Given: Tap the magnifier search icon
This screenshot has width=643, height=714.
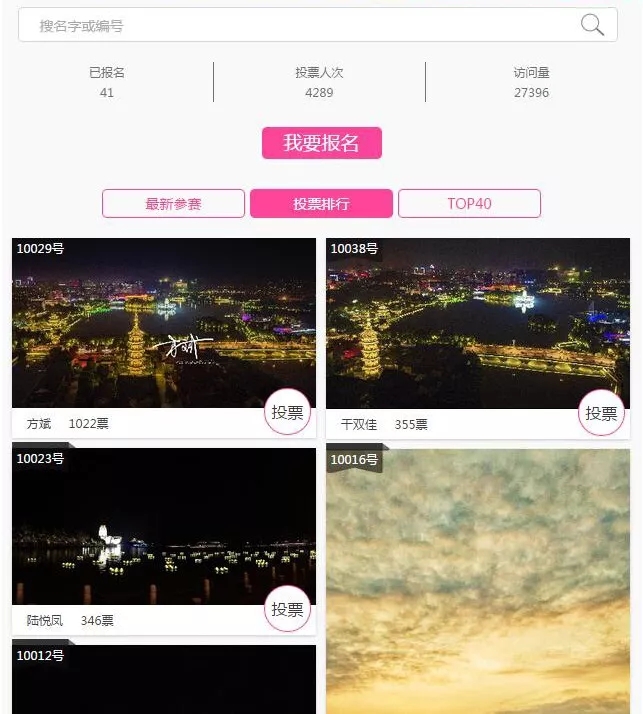Looking at the screenshot, I should (592, 26).
